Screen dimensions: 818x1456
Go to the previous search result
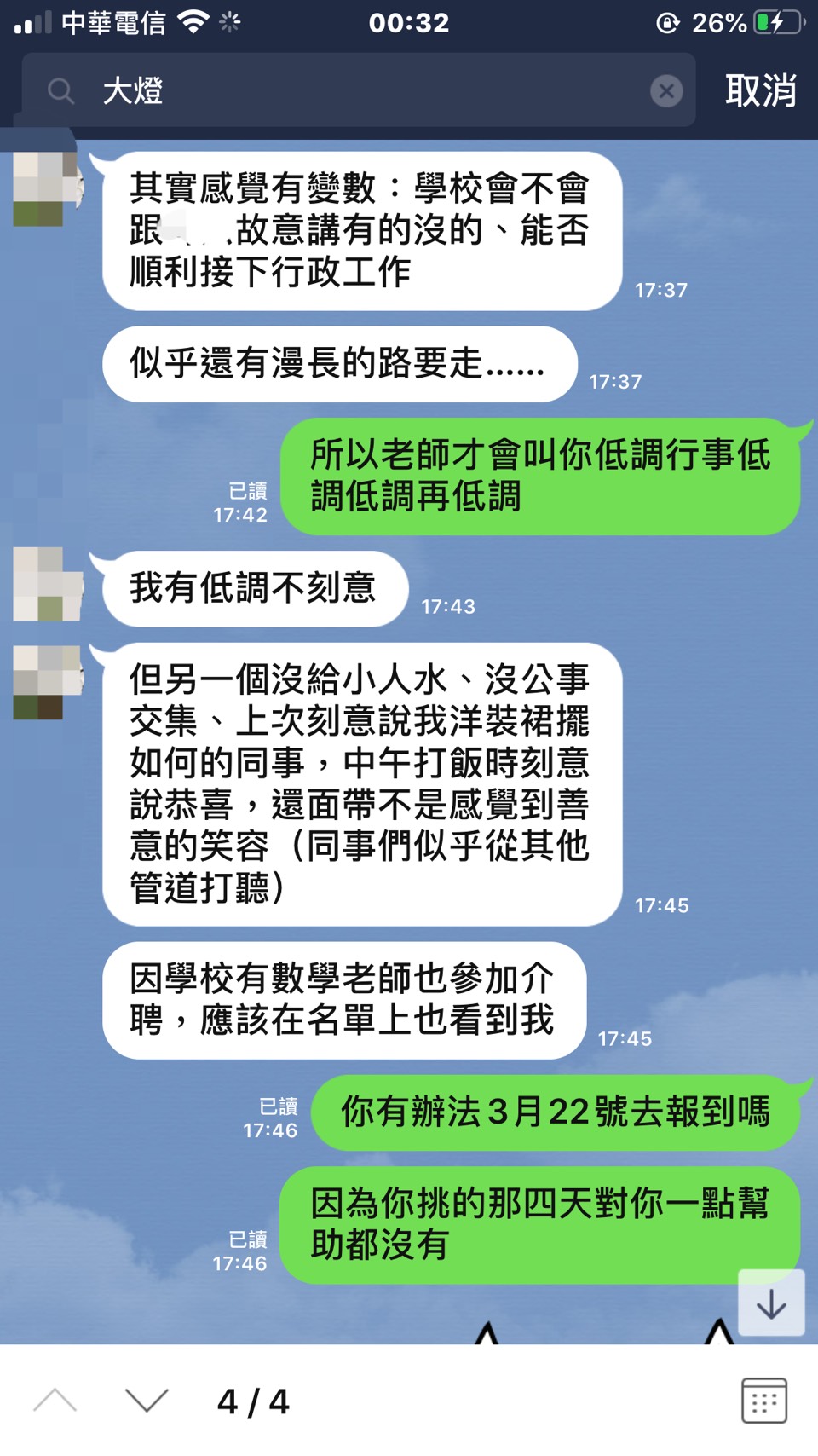pos(55,1401)
